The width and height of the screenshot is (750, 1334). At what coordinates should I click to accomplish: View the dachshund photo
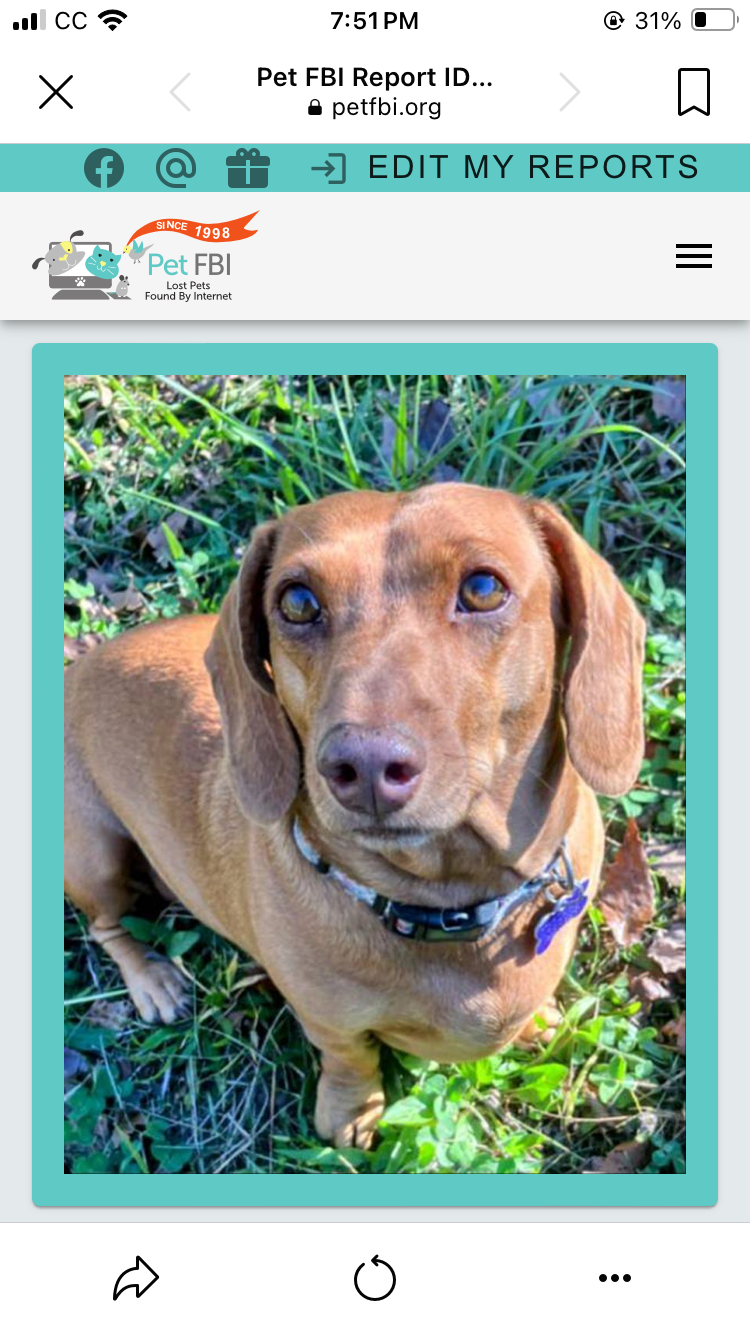(375, 774)
